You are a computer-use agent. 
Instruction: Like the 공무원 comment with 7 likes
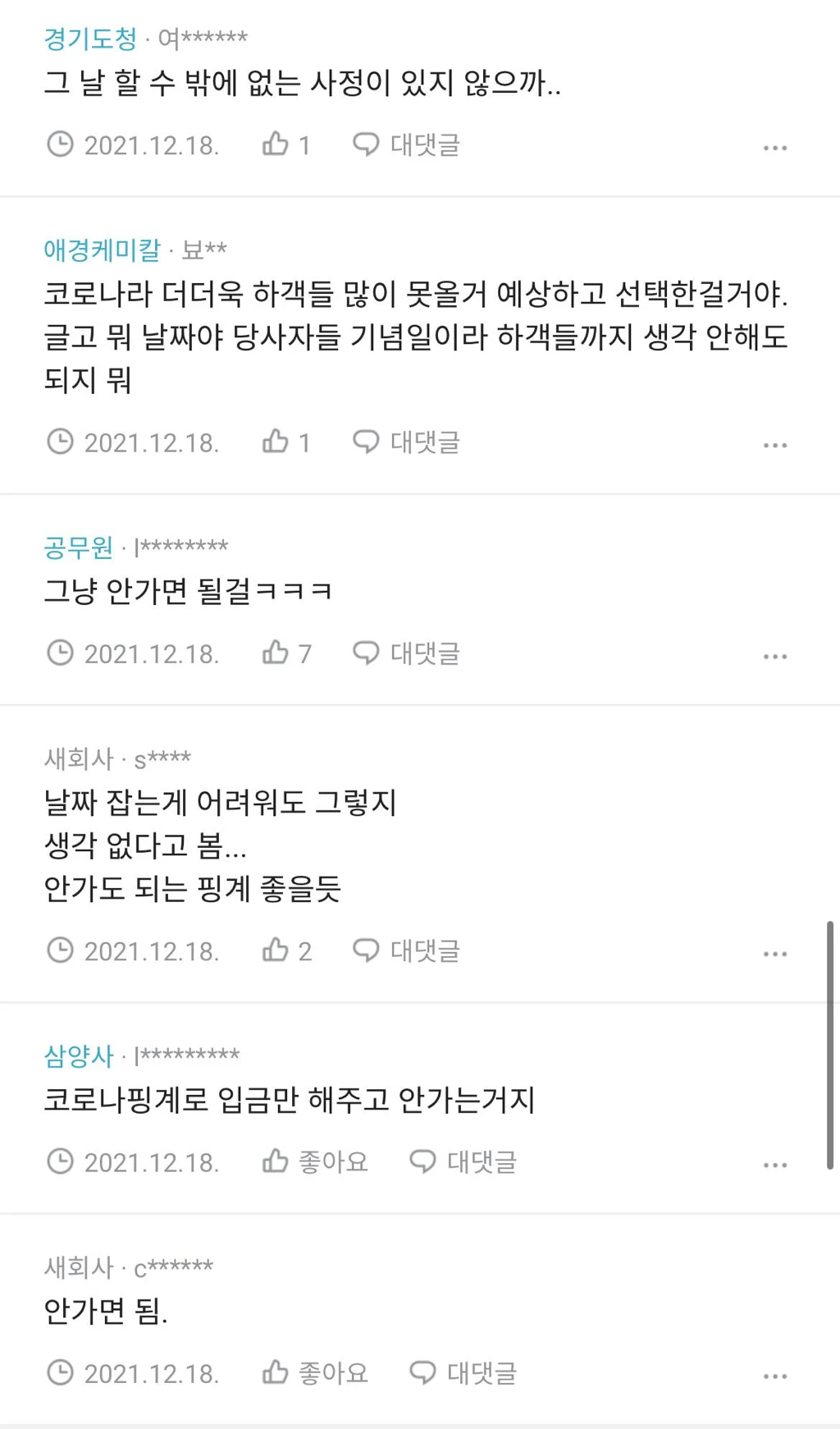(x=285, y=653)
